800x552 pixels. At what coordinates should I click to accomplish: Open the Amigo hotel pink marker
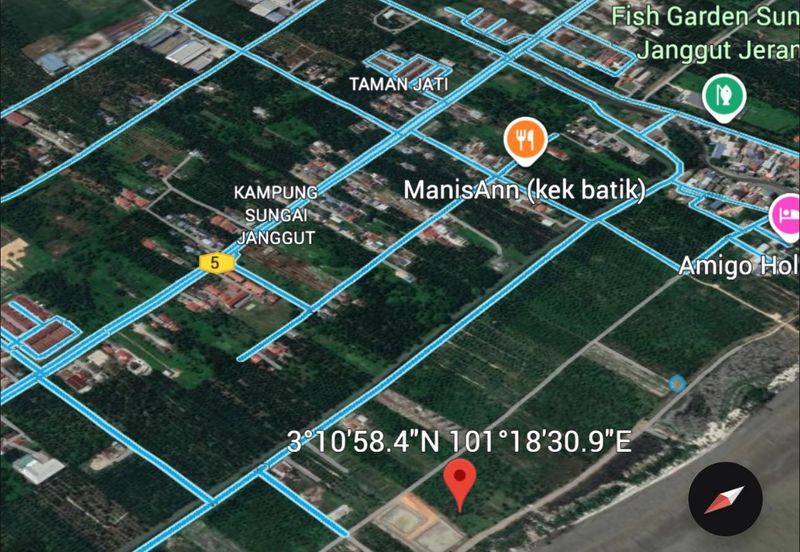[x=787, y=217]
